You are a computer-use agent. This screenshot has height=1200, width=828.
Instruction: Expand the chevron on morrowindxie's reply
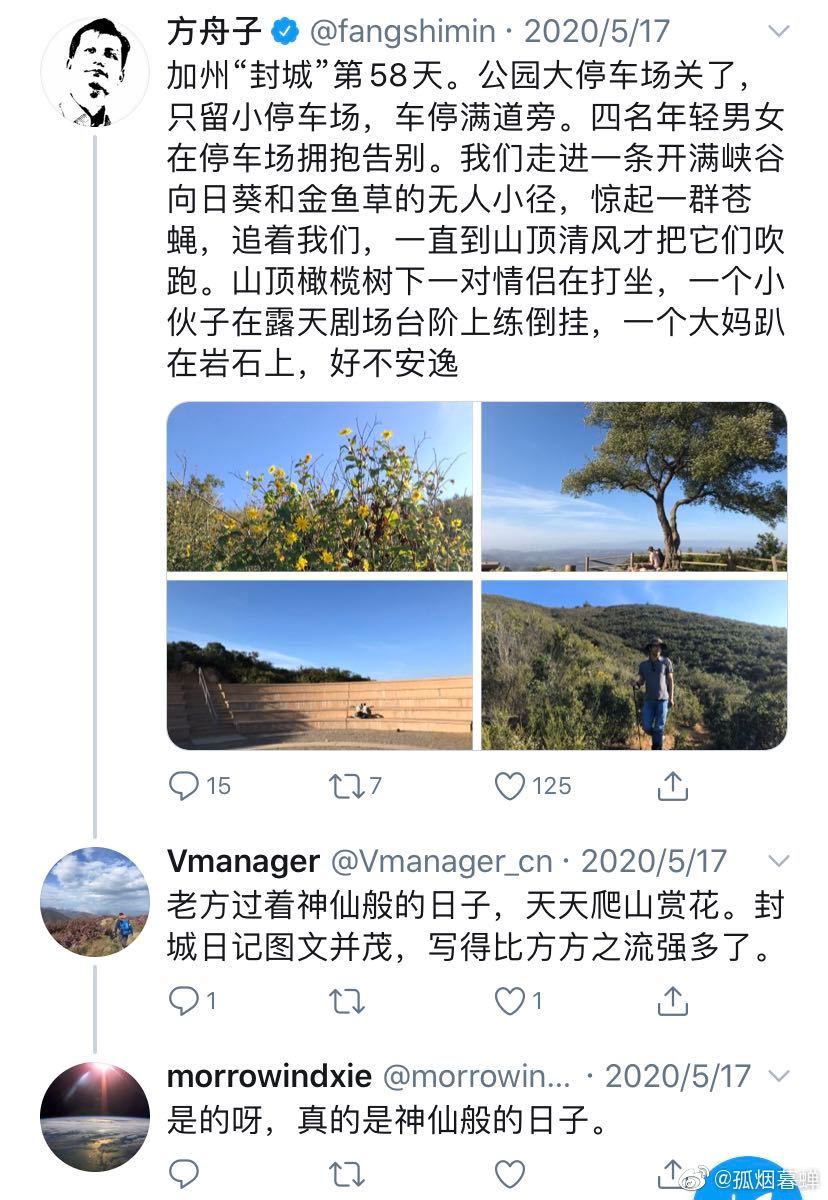(777, 1076)
